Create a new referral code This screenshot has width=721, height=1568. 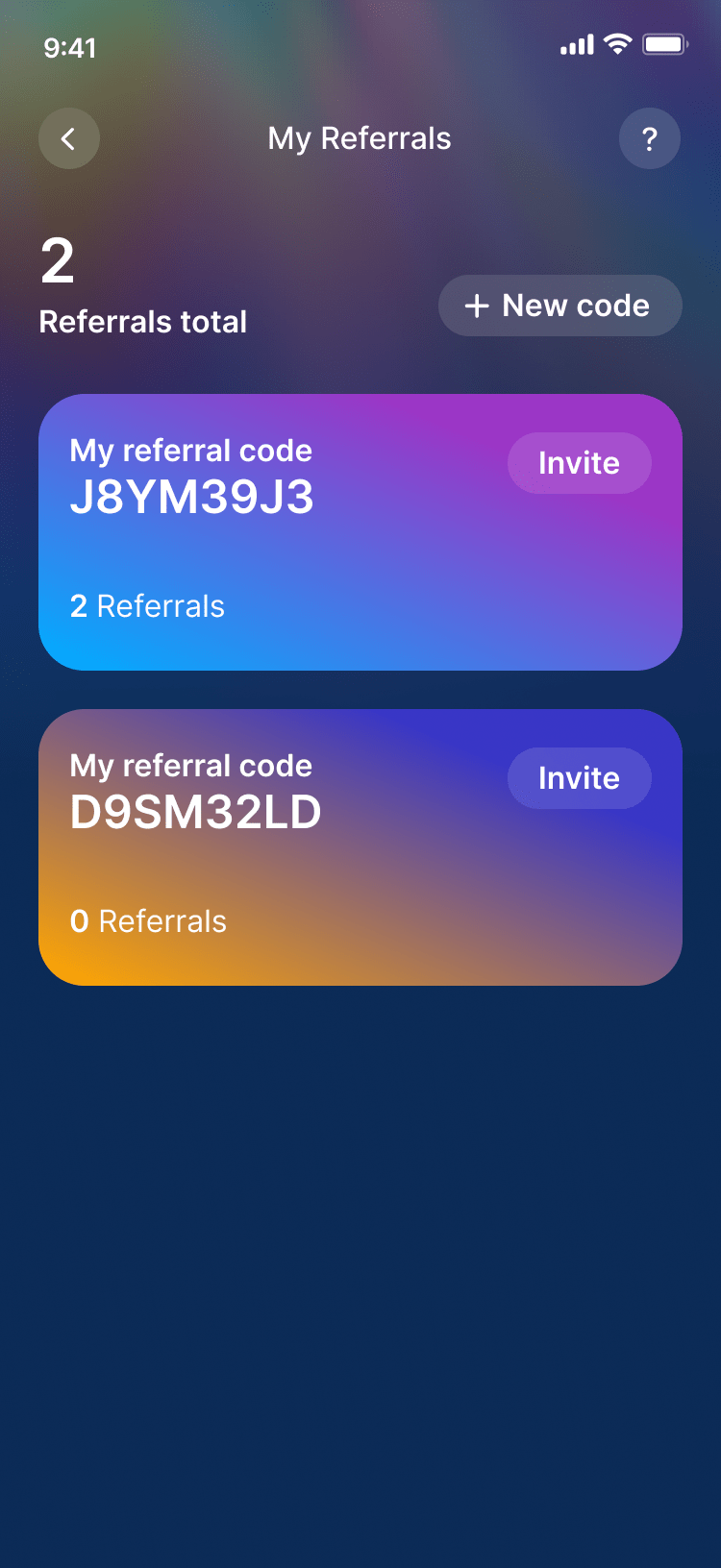[560, 306]
